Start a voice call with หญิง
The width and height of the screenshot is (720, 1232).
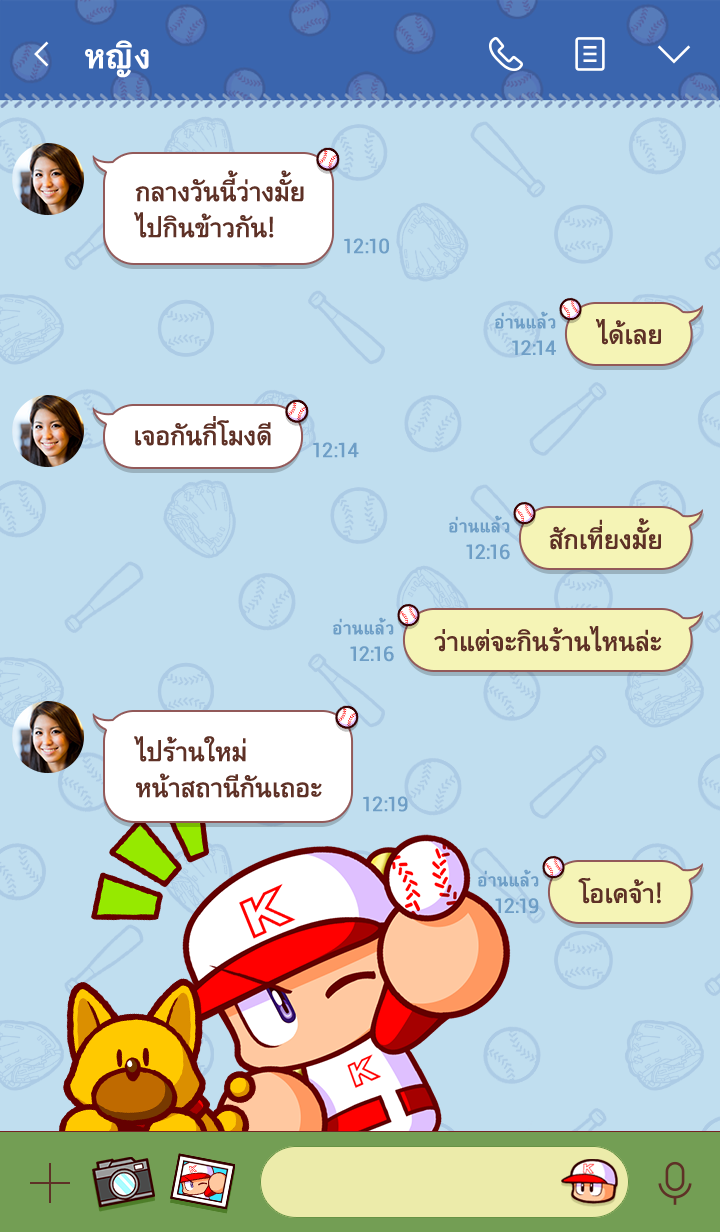pyautogui.click(x=505, y=55)
